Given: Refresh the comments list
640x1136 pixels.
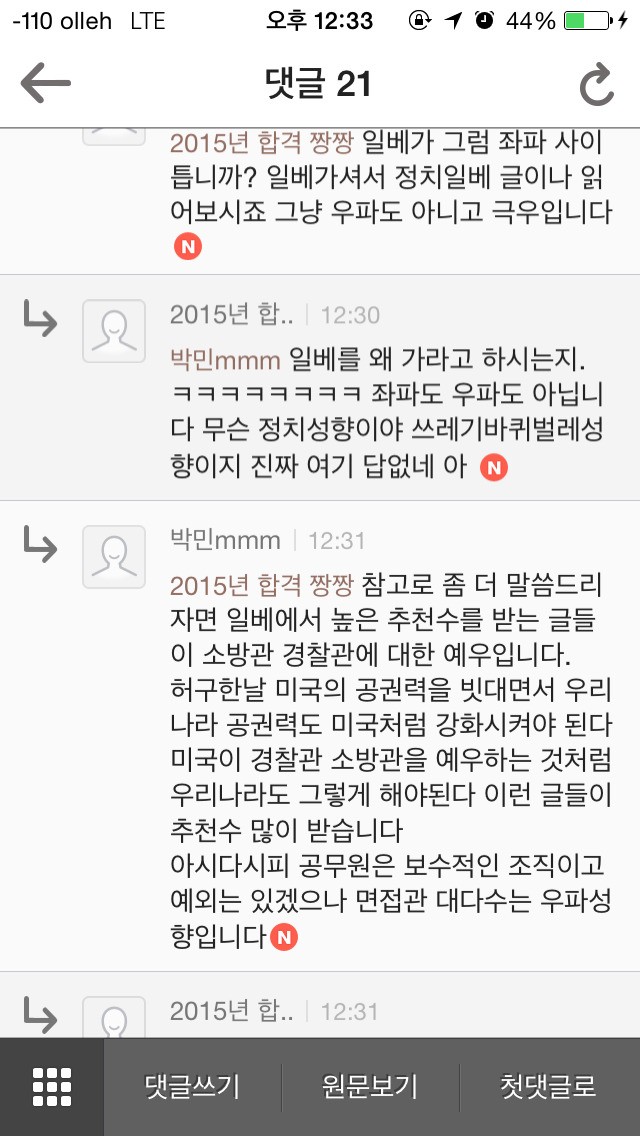Looking at the screenshot, I should [x=597, y=85].
